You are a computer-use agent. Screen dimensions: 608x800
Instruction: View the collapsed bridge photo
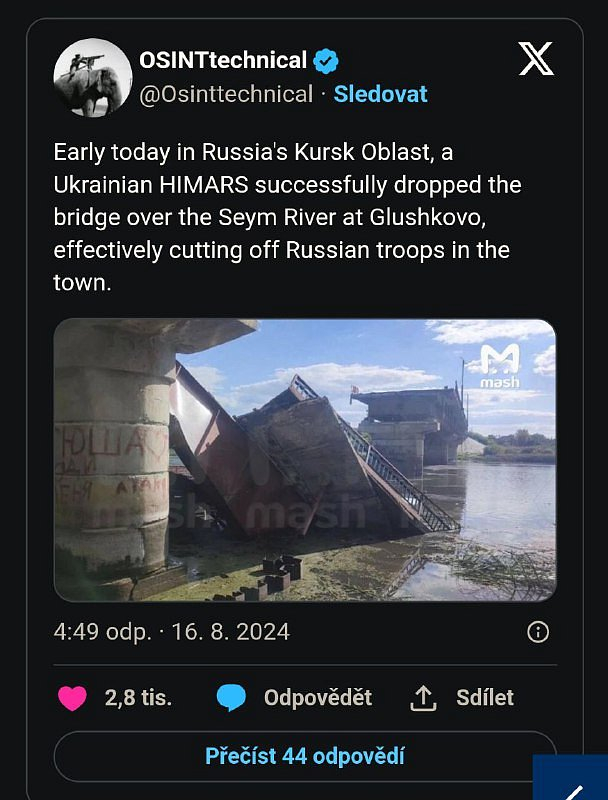click(x=304, y=460)
